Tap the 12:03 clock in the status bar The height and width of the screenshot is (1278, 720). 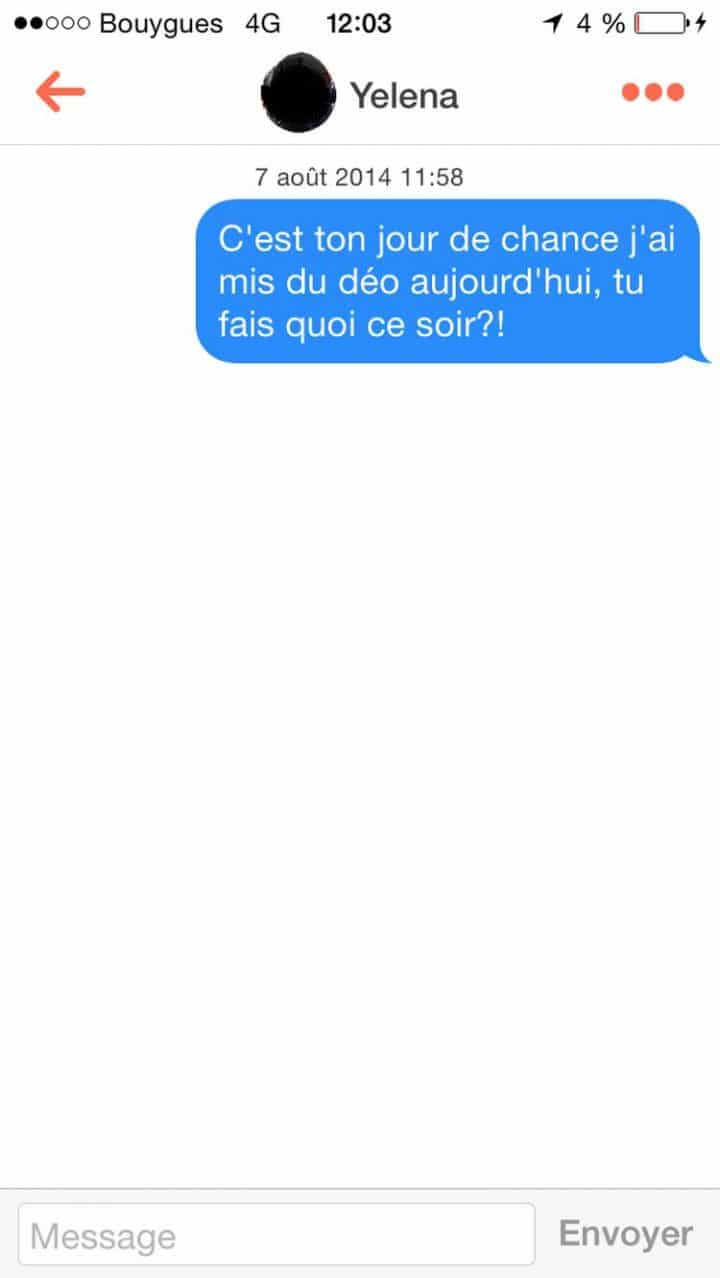pos(358,23)
